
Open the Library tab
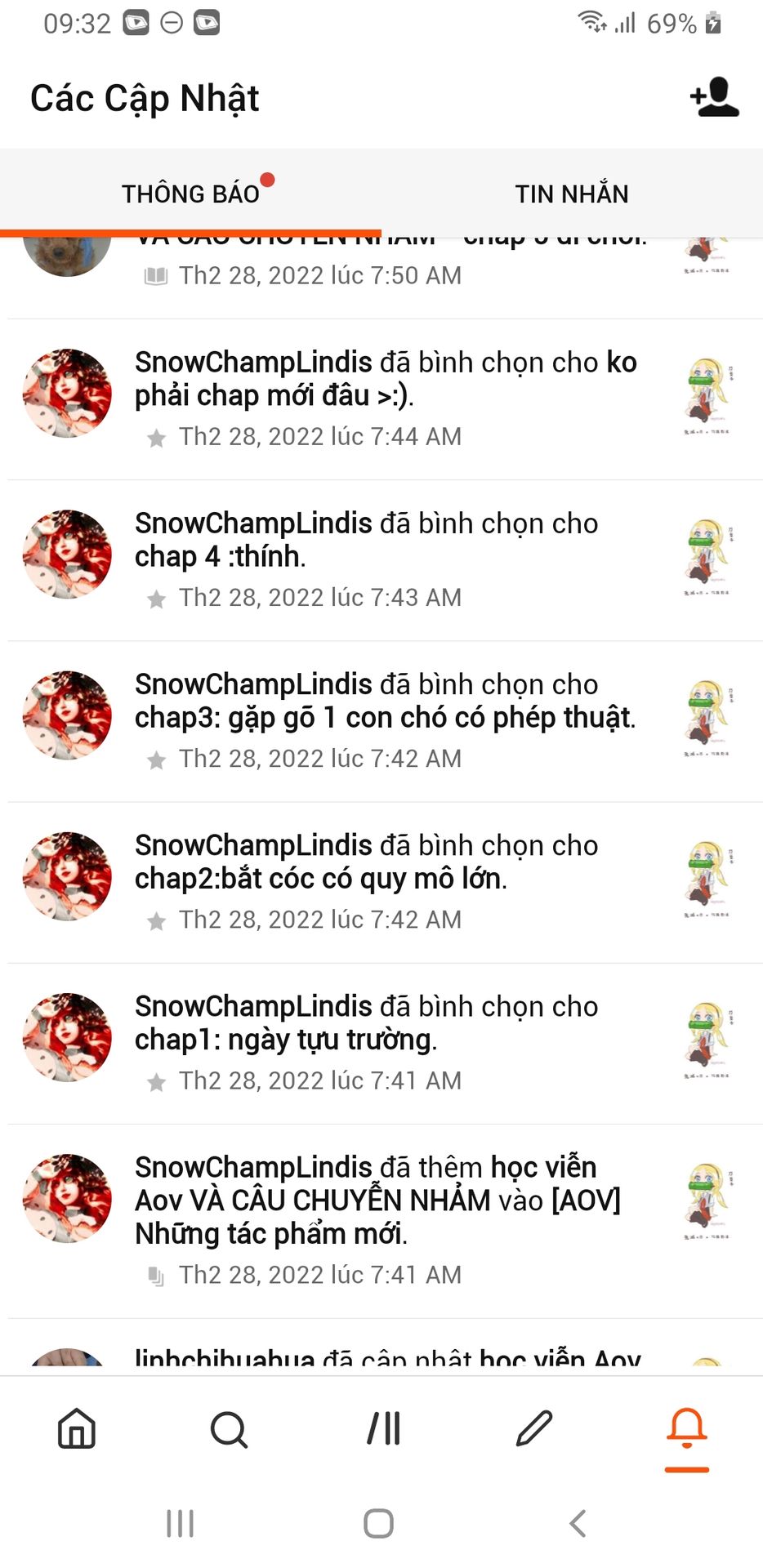click(382, 1429)
